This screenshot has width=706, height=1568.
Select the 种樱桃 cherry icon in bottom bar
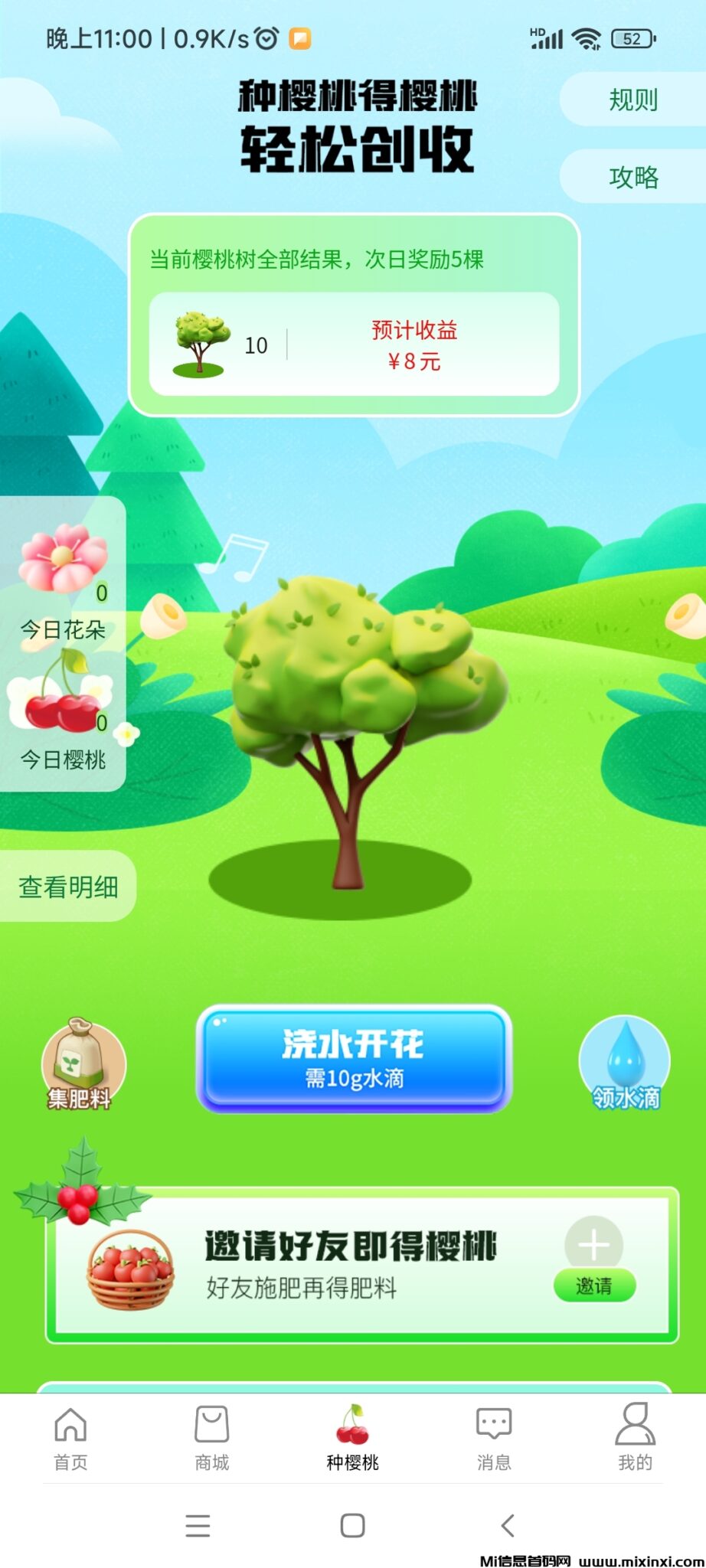pyautogui.click(x=353, y=1423)
